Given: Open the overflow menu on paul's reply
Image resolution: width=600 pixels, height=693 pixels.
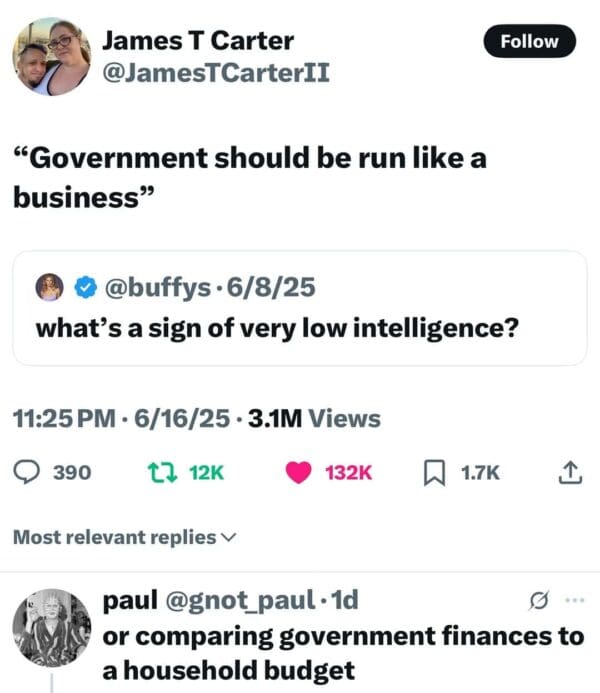Looking at the screenshot, I should pos(573,601).
